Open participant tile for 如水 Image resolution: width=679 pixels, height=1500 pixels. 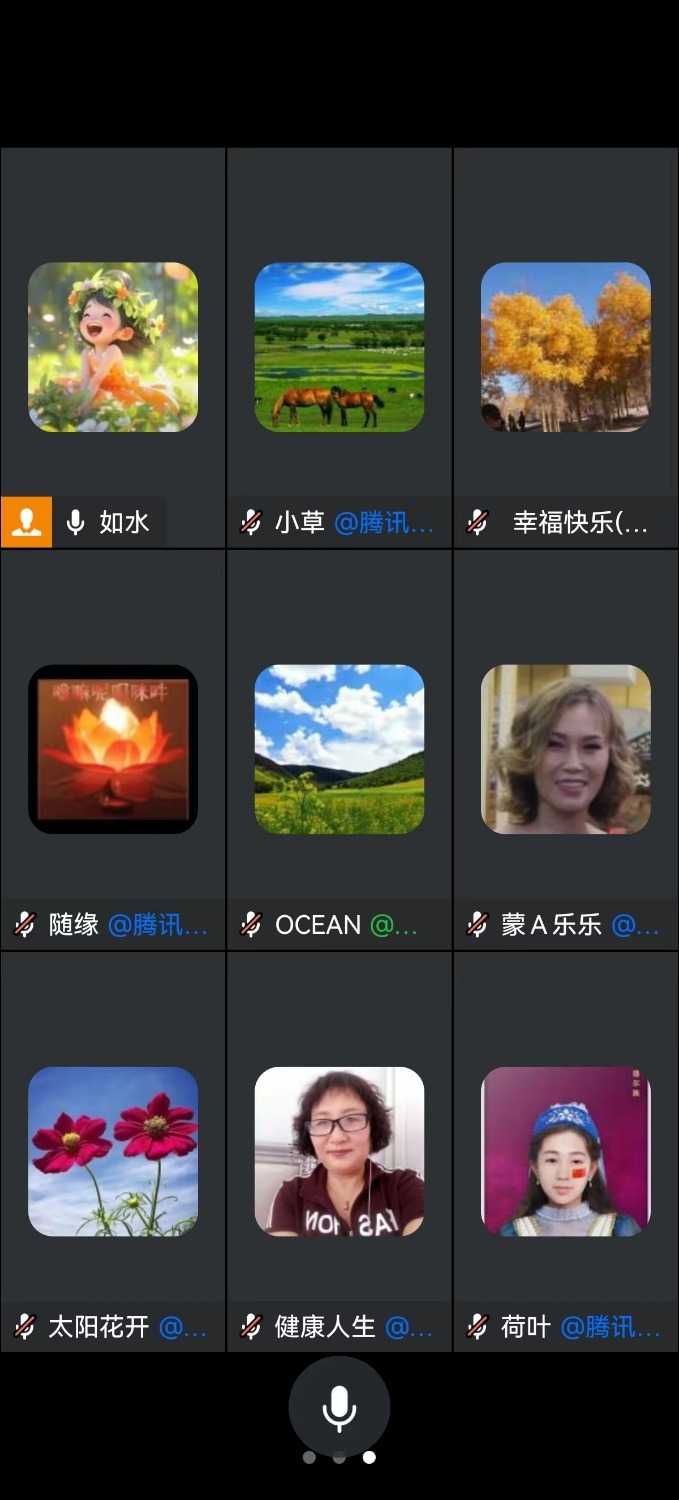tap(113, 347)
